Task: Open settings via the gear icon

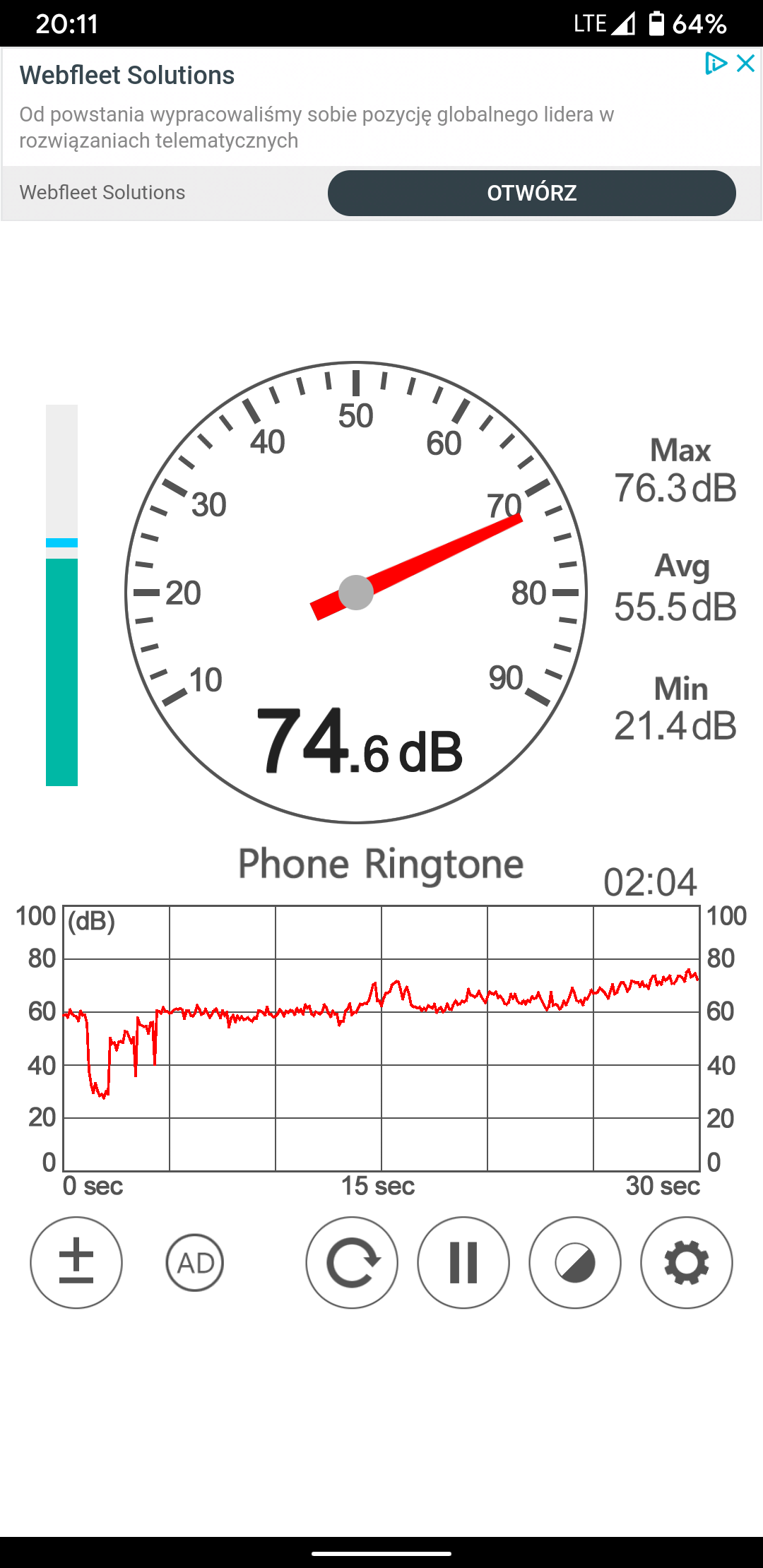Action: coord(687,1262)
